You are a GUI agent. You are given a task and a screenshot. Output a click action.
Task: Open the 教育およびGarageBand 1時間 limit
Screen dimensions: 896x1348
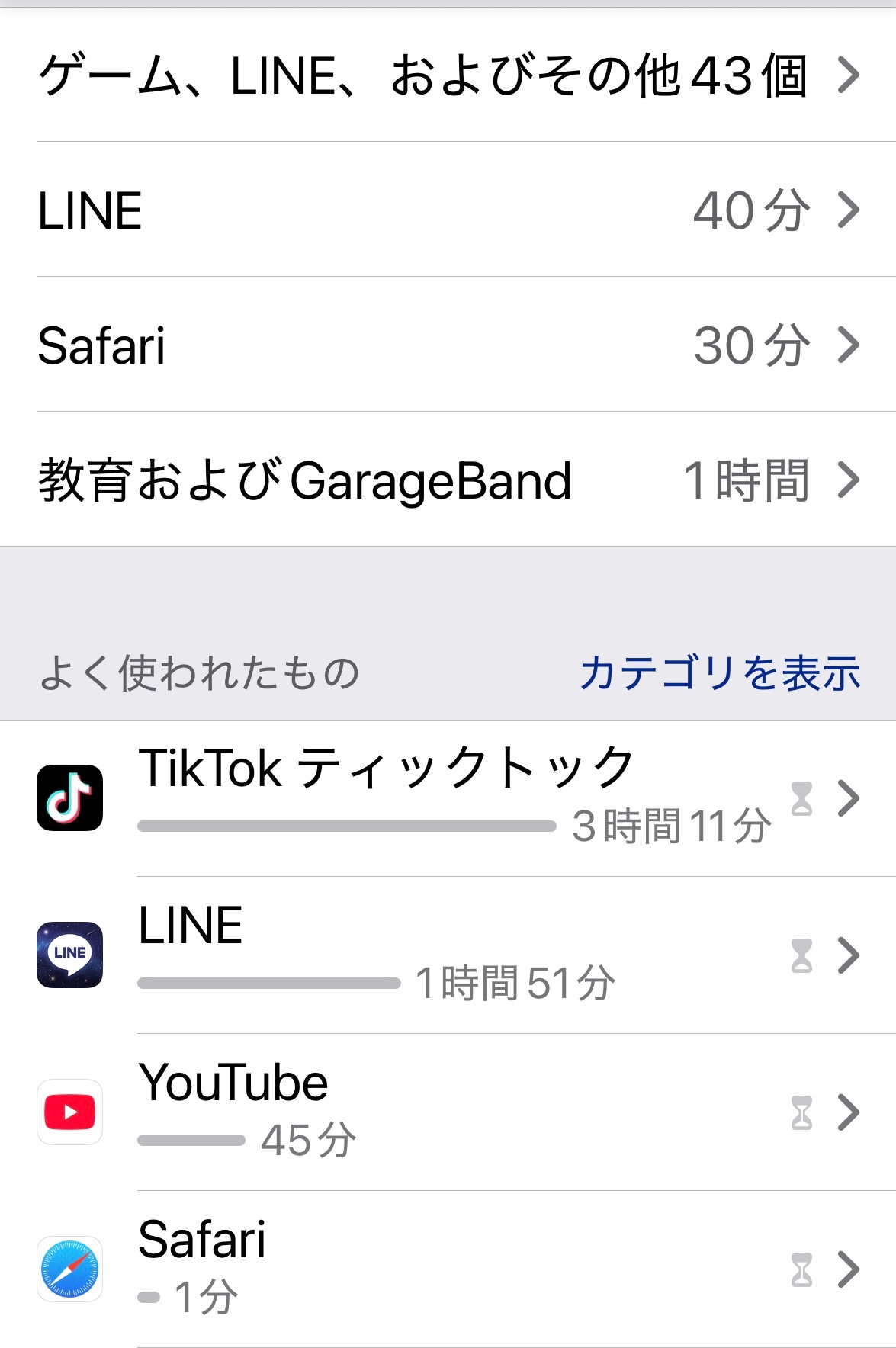click(x=448, y=480)
